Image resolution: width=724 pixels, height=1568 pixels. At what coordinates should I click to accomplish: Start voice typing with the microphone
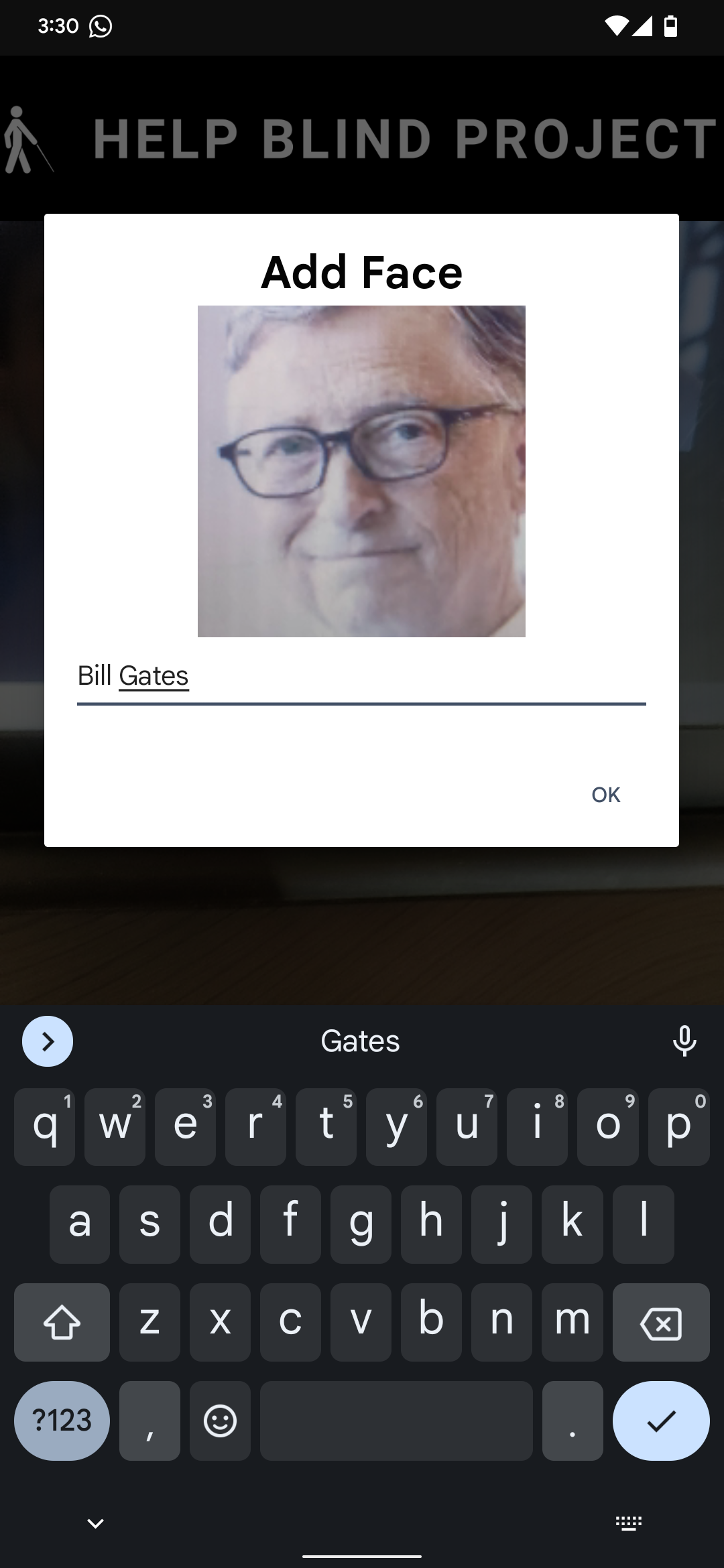[684, 1041]
